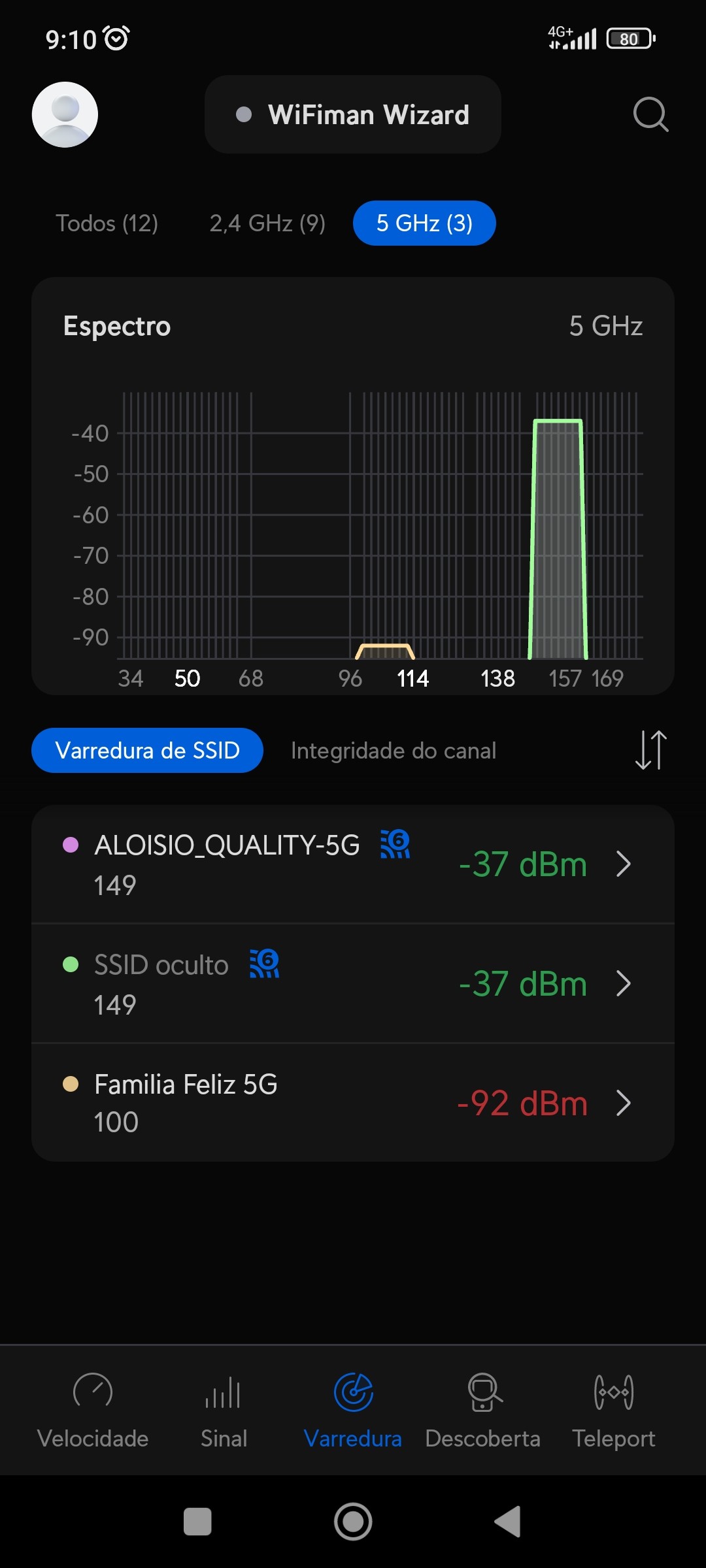
Task: Open the search magnifier icon
Action: click(650, 114)
